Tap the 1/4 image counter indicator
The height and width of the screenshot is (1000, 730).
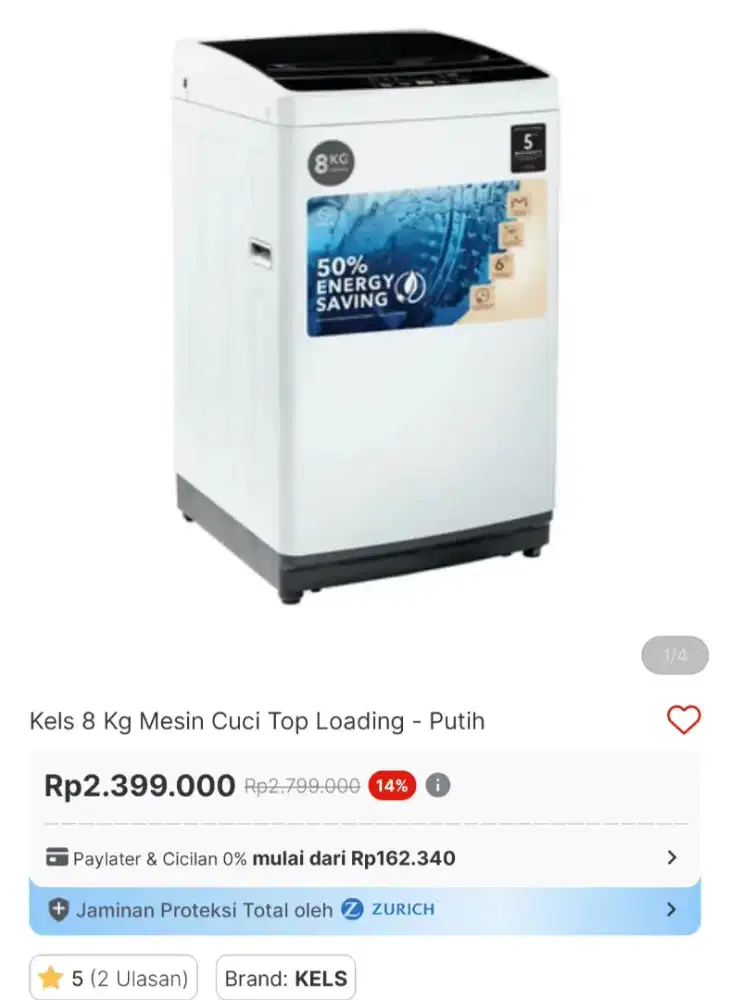pyautogui.click(x=675, y=655)
